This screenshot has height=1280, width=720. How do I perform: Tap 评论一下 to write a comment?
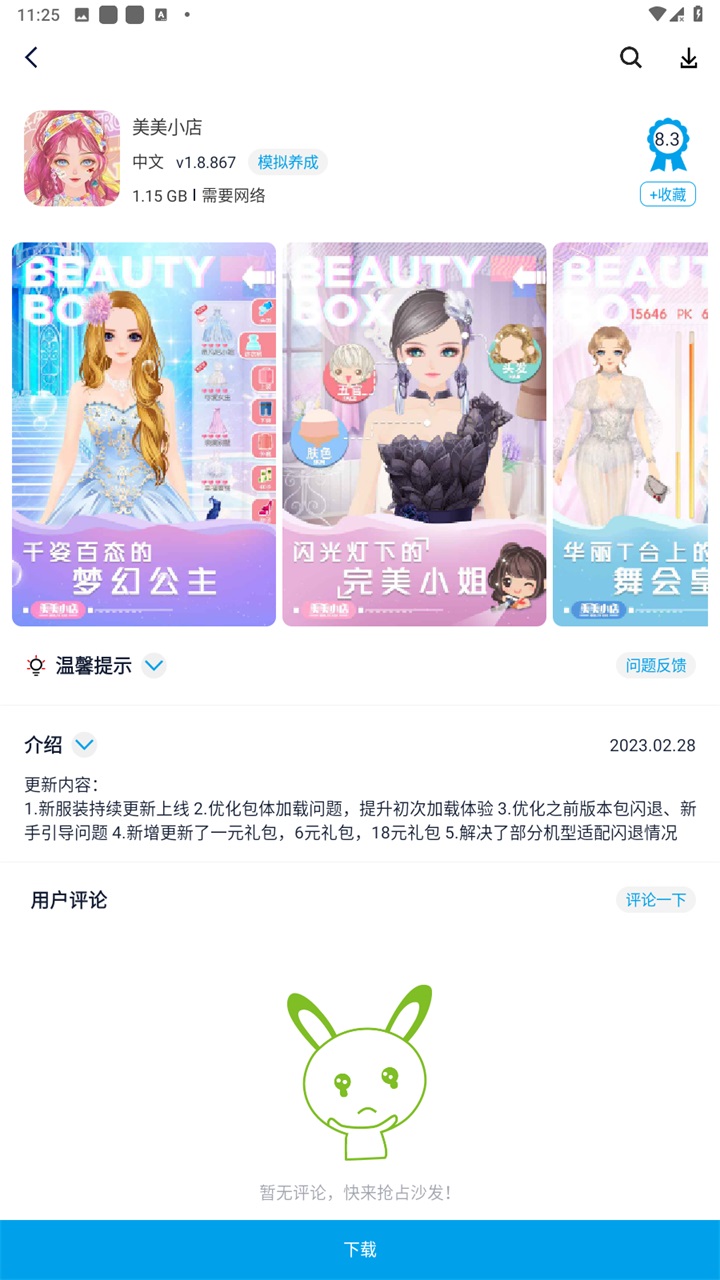tap(655, 899)
